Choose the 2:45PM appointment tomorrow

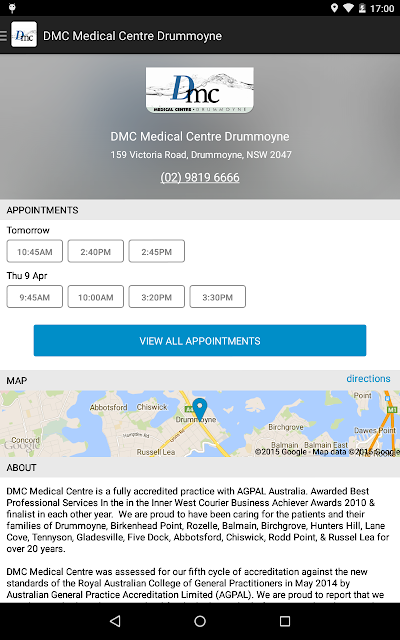[x=157, y=251]
